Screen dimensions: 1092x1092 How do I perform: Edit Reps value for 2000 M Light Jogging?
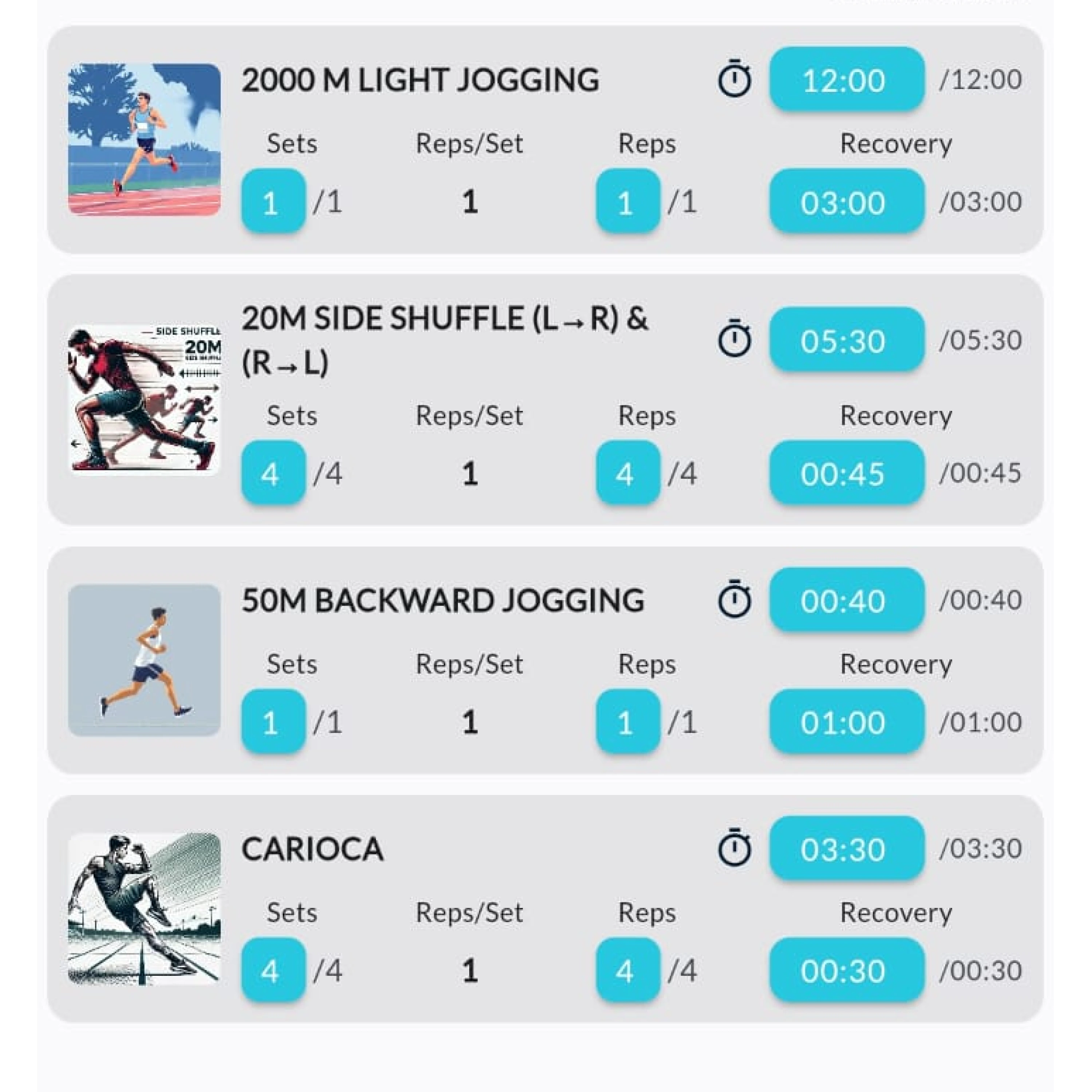click(x=628, y=202)
